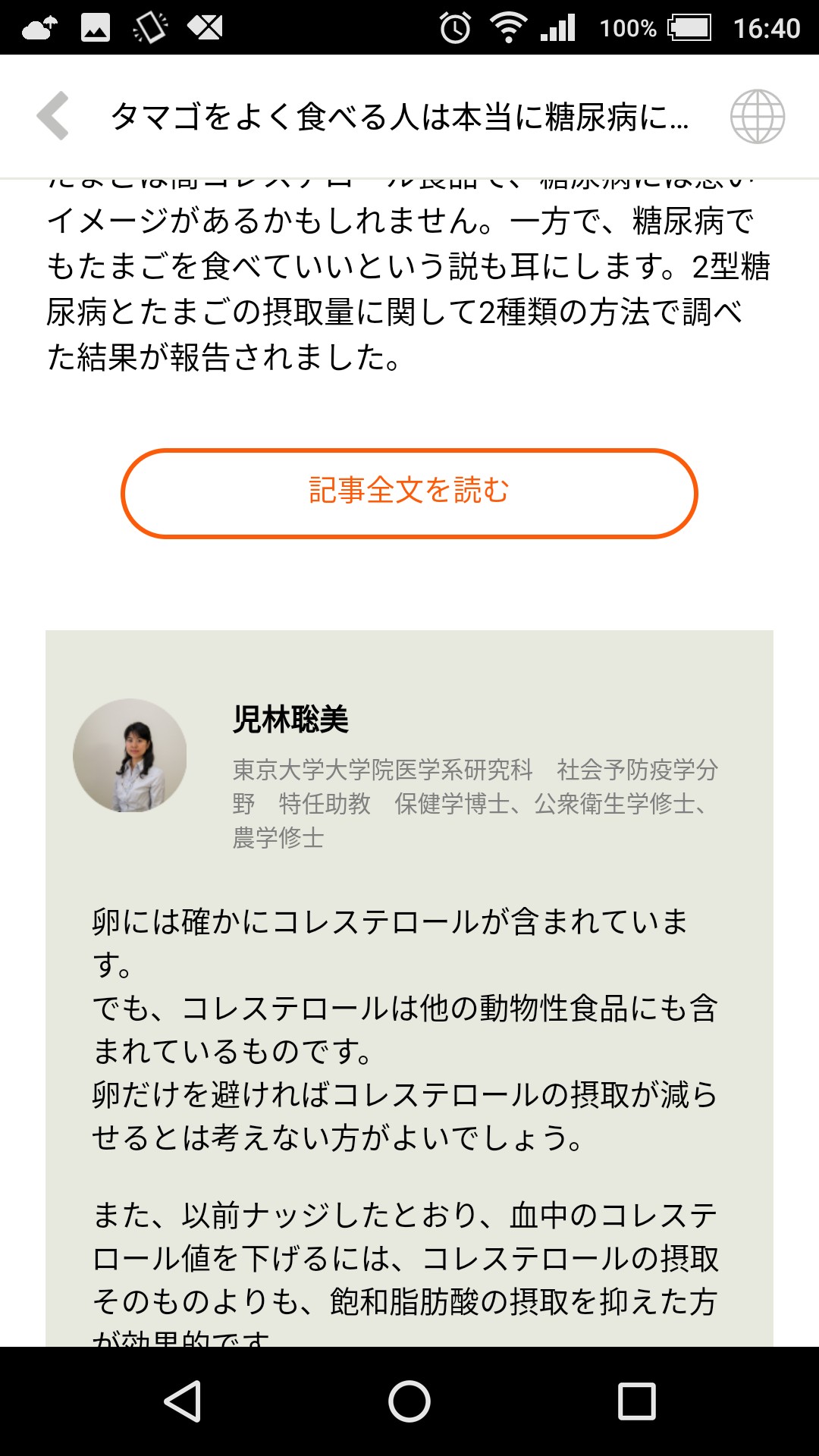Tap the 記事全文を読む button
819x1456 pixels.
pos(409,493)
